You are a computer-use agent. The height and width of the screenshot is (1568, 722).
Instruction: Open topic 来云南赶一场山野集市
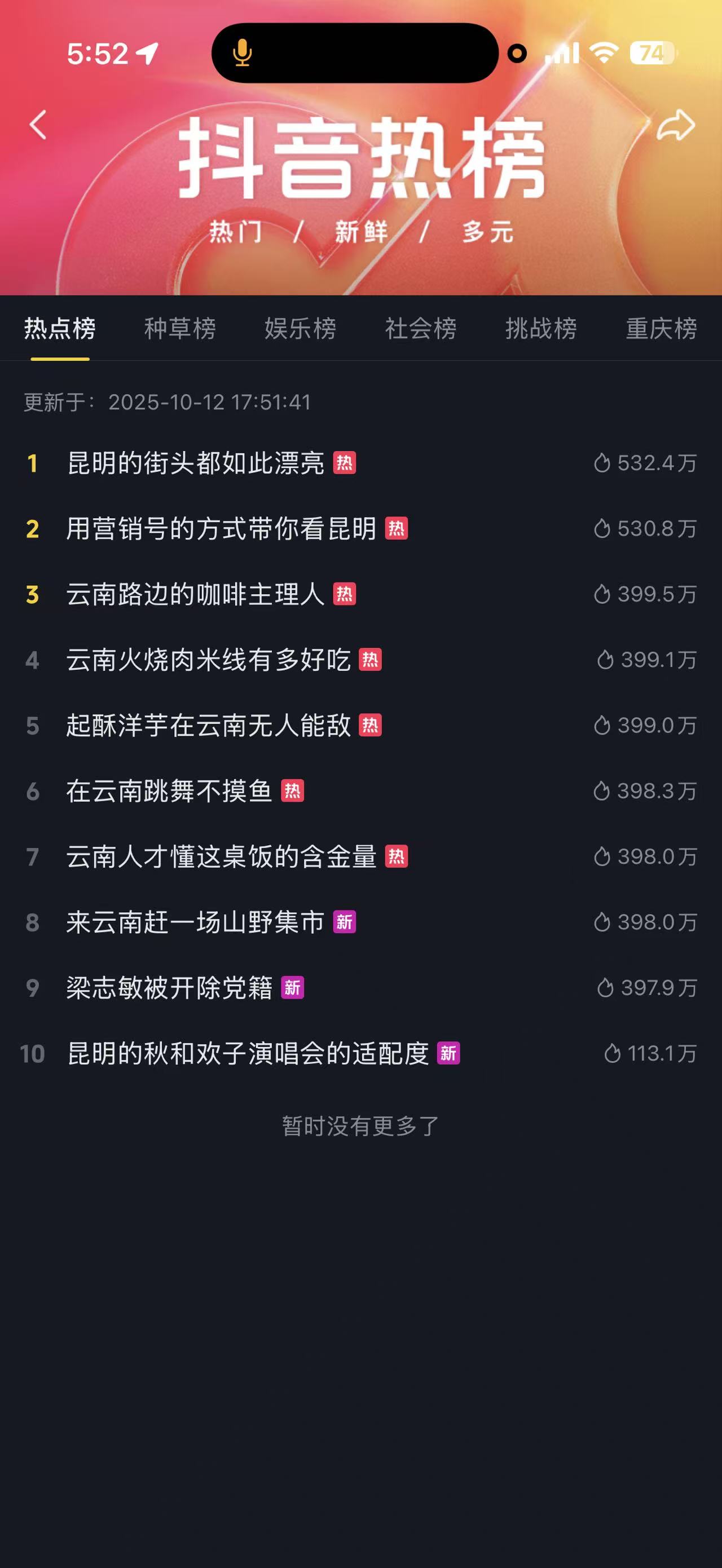tap(195, 922)
